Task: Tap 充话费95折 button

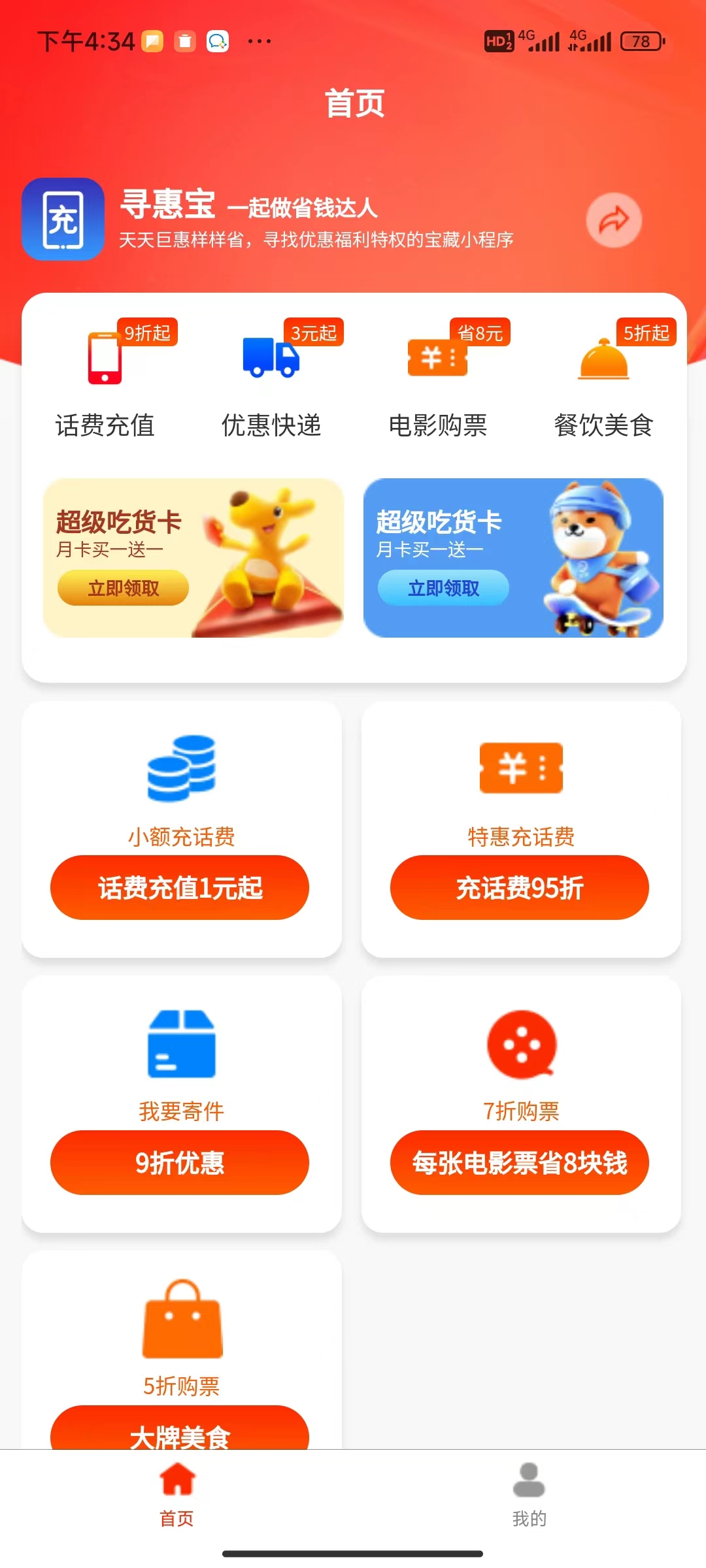Action: pyautogui.click(x=520, y=888)
